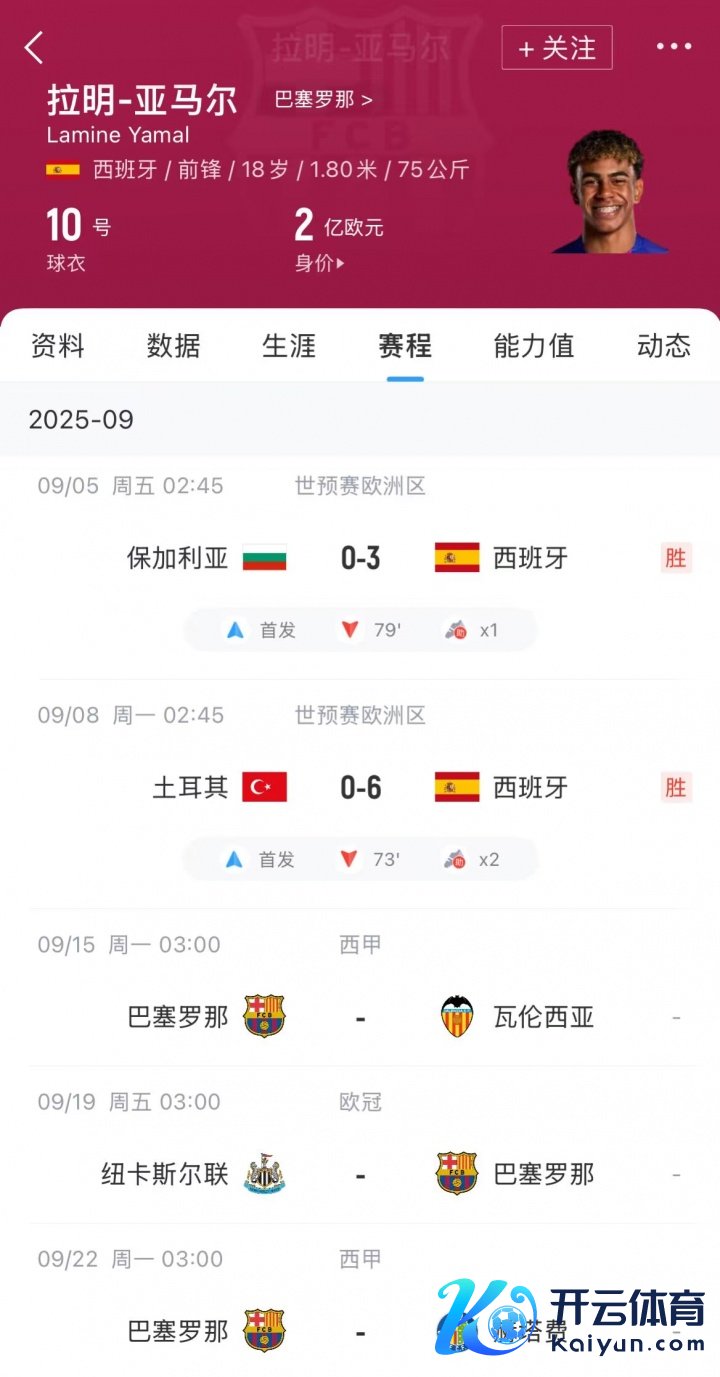This screenshot has width=720, height=1377.
Task: Select the 赛程 schedule tab
Action: (405, 346)
